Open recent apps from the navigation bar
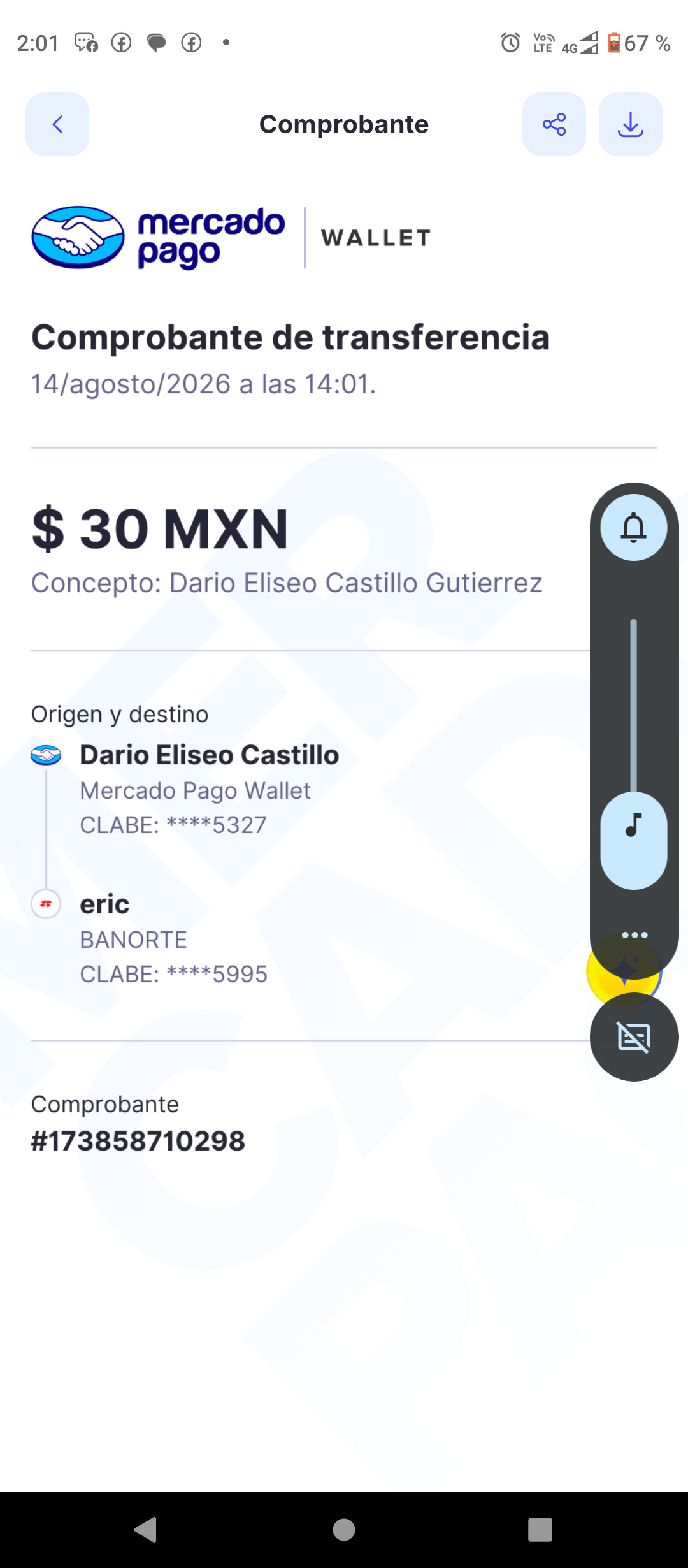688x1568 pixels. tap(540, 1529)
